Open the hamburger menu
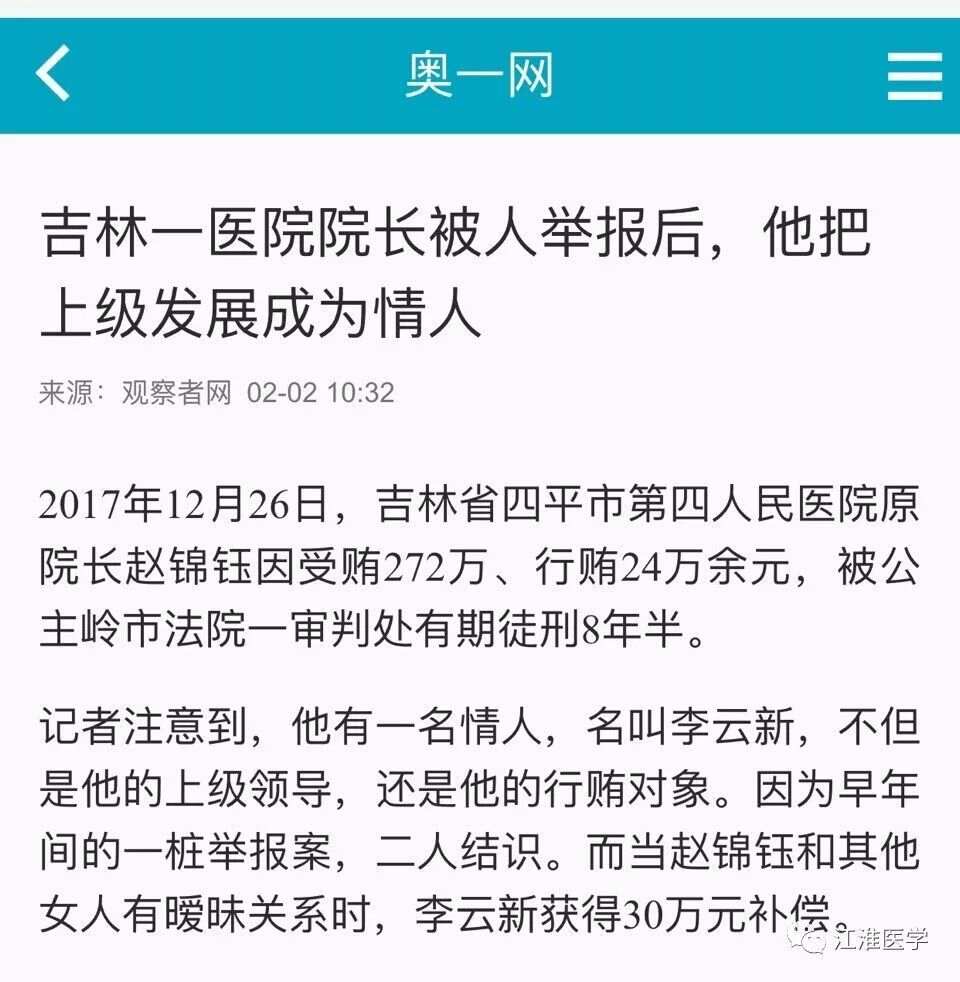 (914, 75)
